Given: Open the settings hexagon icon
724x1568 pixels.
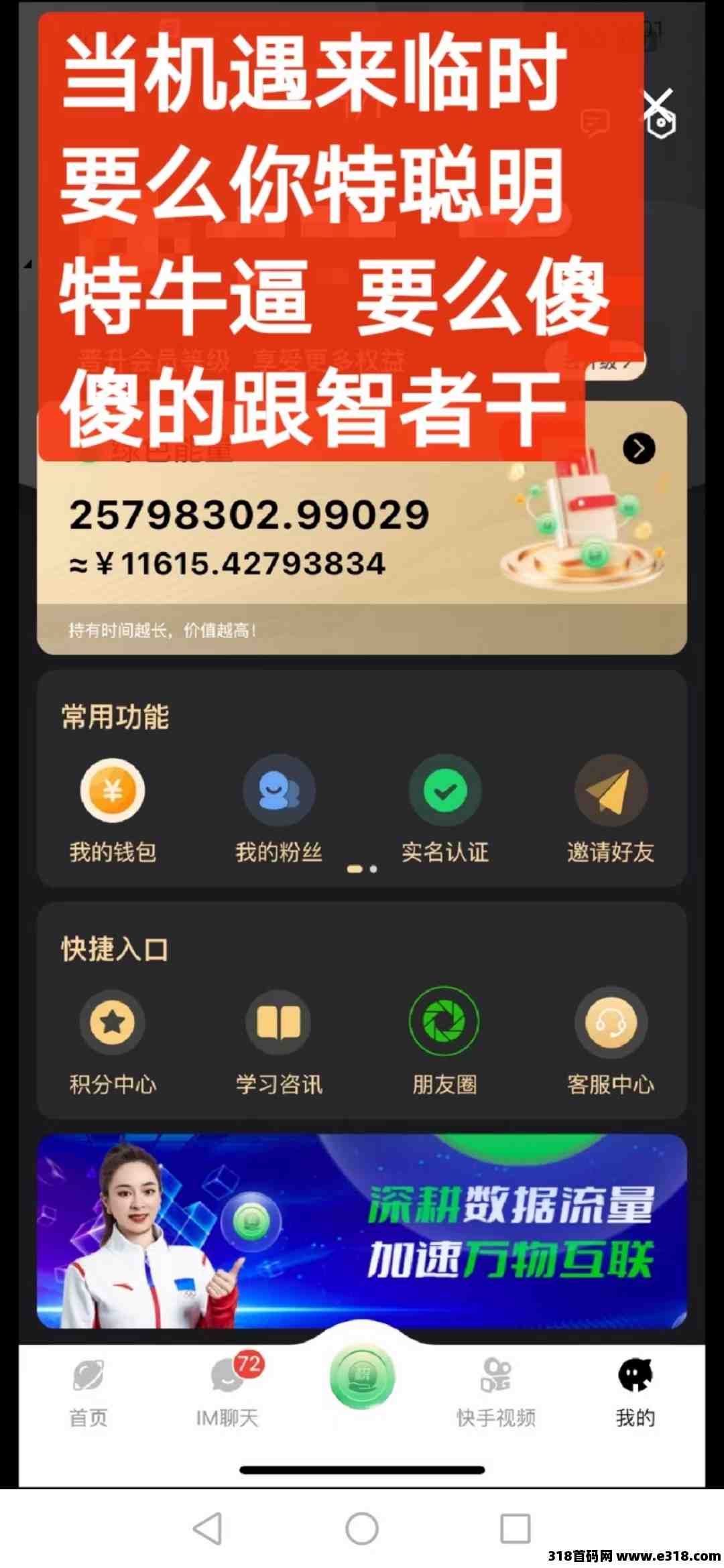Looking at the screenshot, I should 661,123.
